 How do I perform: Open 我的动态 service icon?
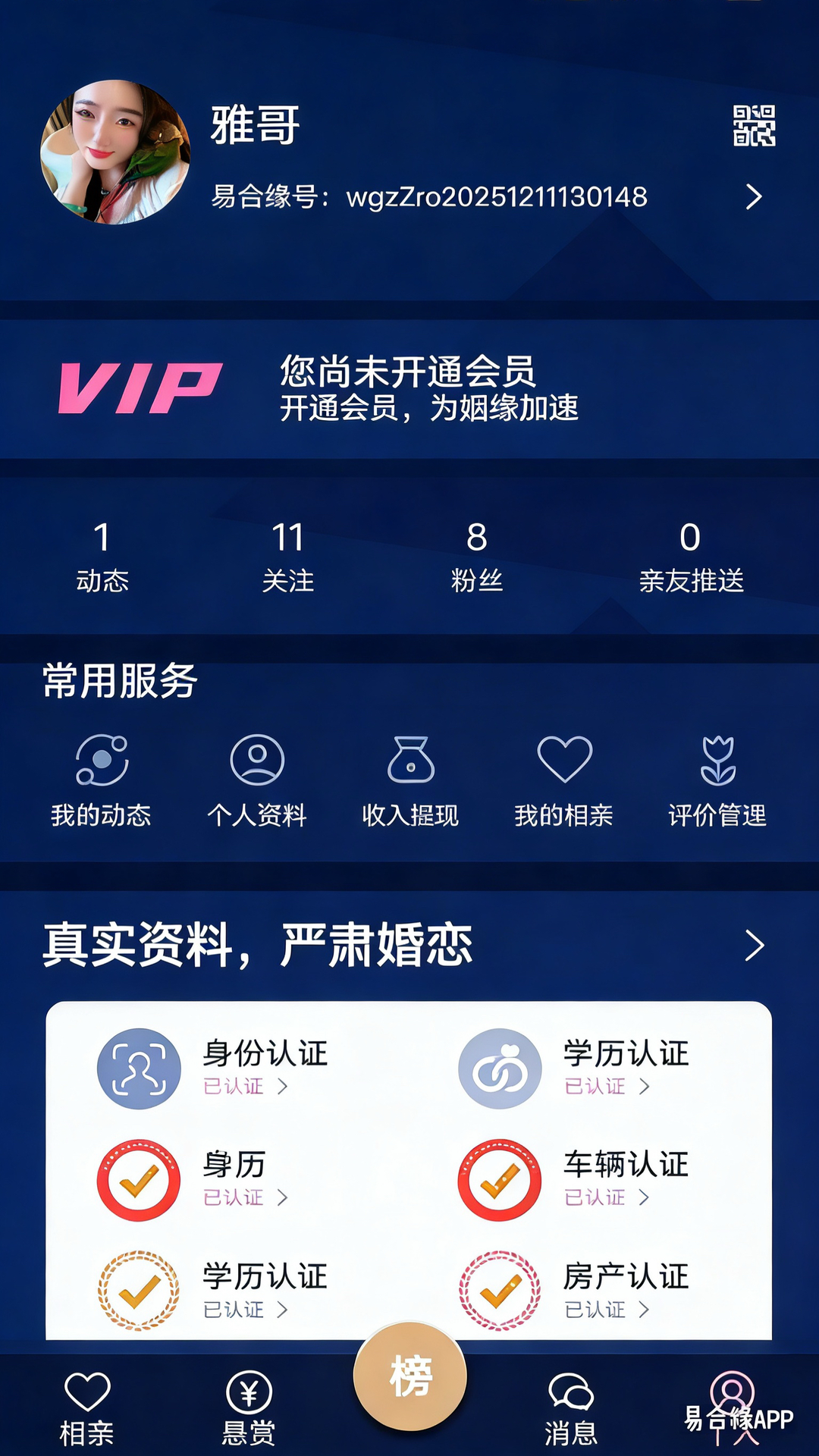pyautogui.click(x=102, y=764)
